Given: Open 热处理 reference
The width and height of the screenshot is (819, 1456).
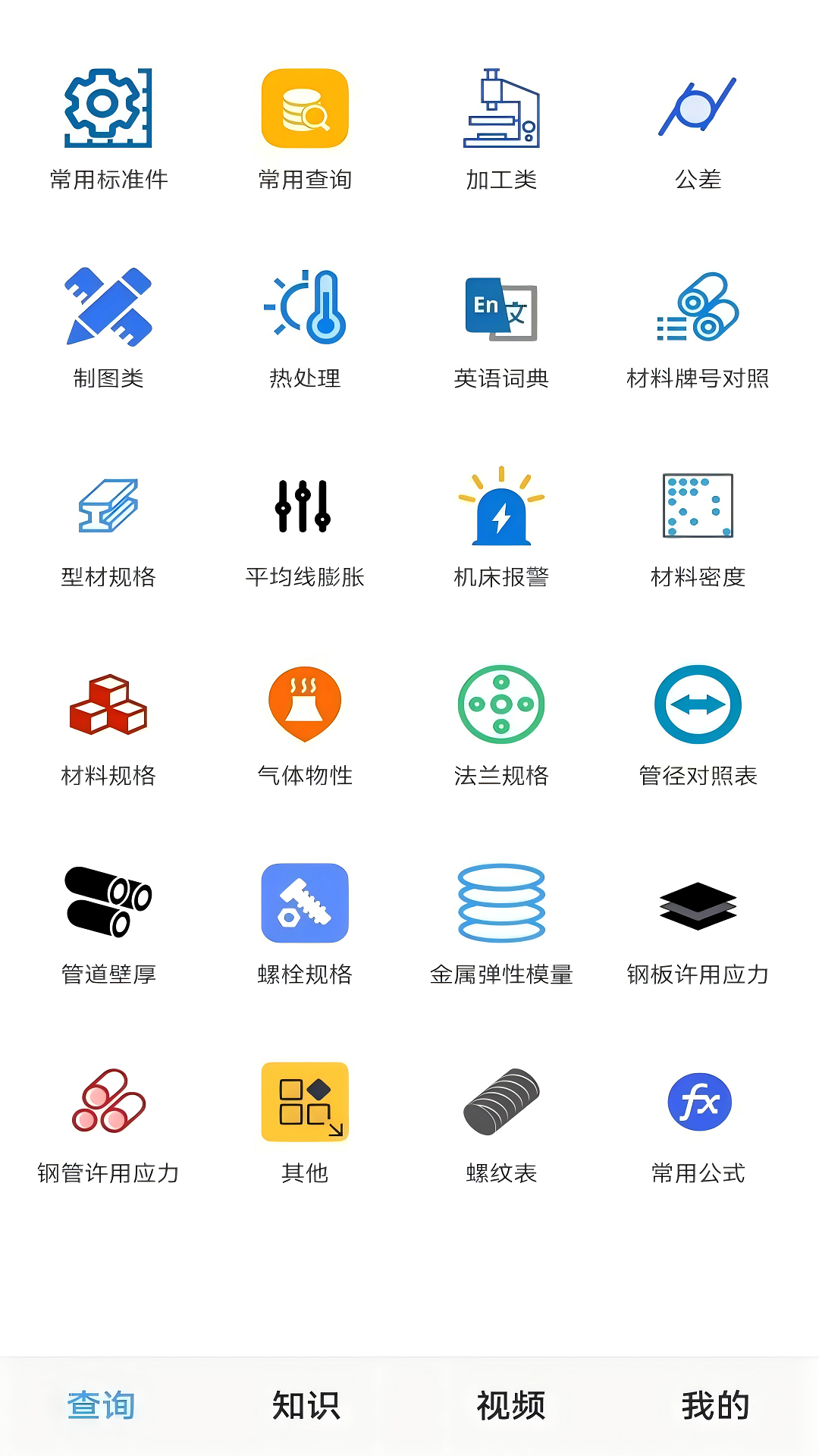Looking at the screenshot, I should (x=305, y=328).
